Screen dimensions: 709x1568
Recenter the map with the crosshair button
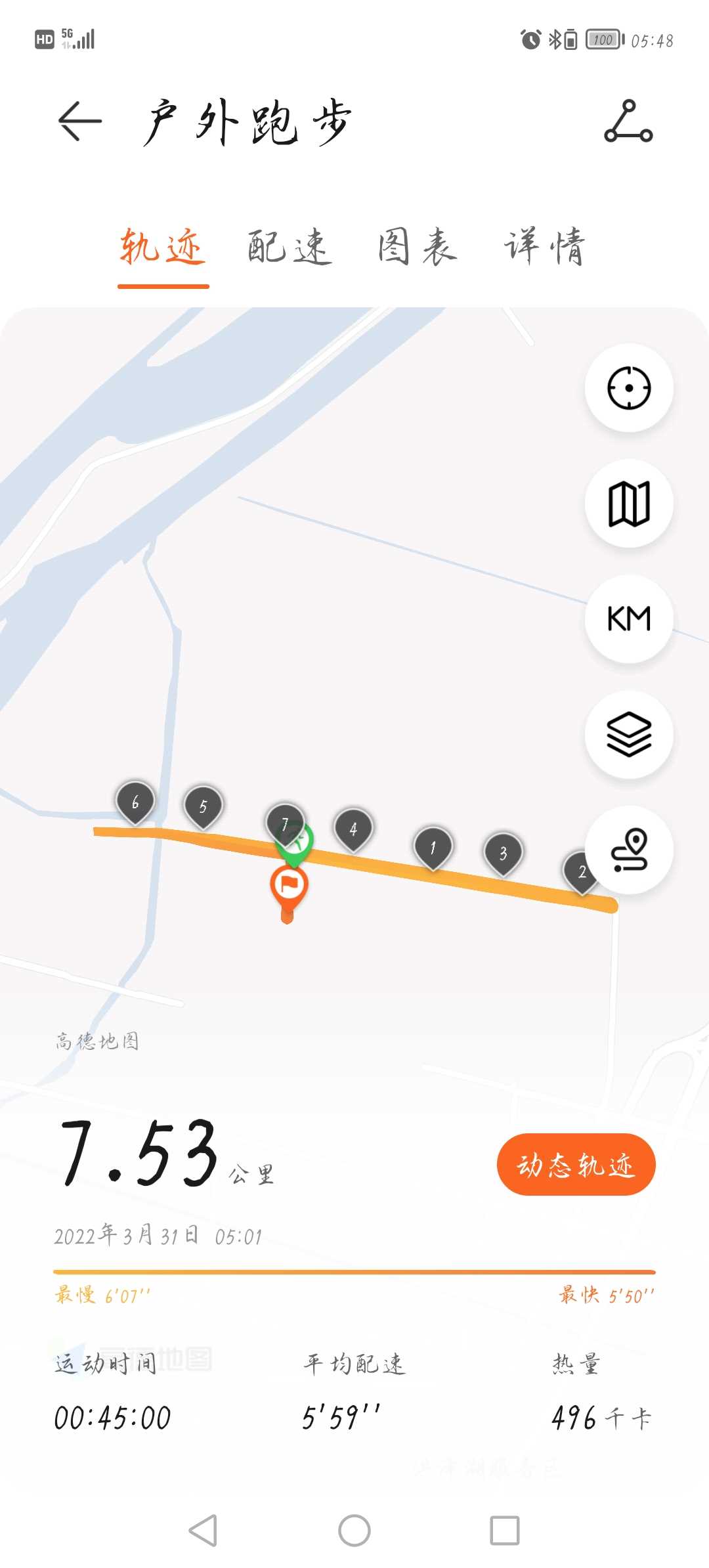pyautogui.click(x=629, y=387)
